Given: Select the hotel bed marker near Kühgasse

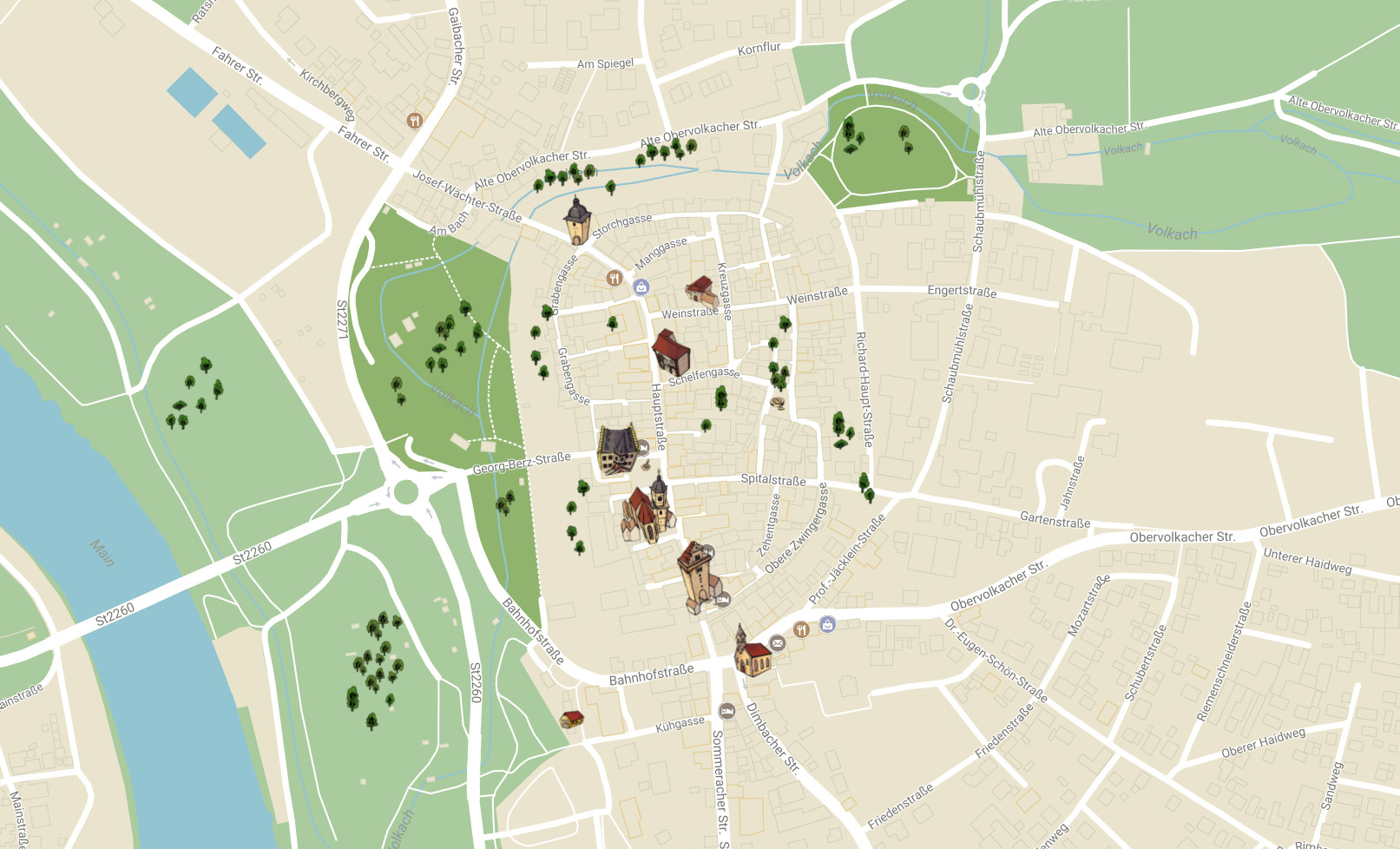Looking at the screenshot, I should pyautogui.click(x=727, y=712).
